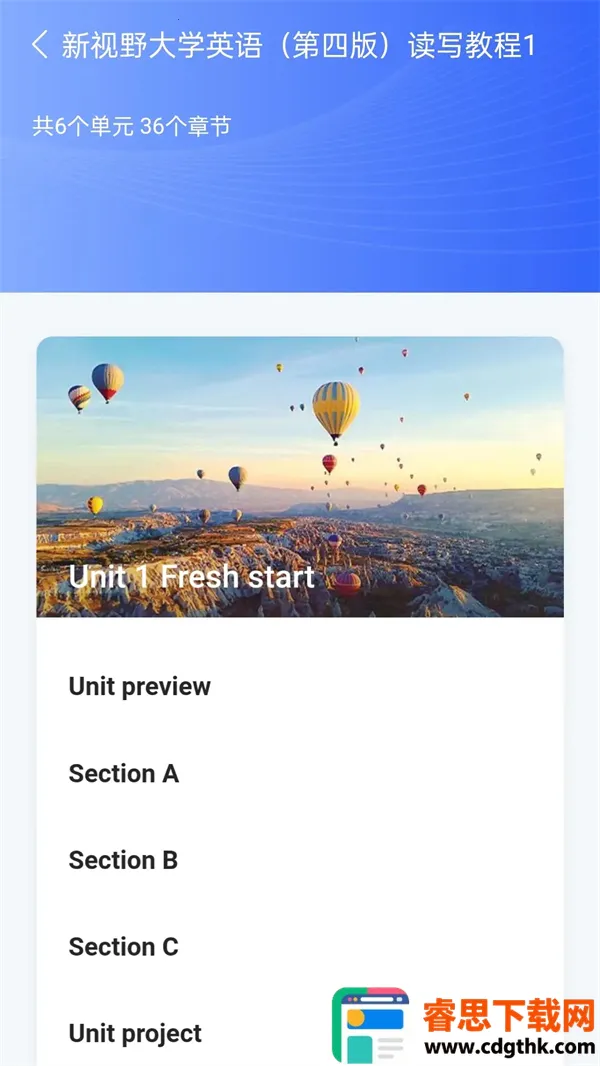600x1066 pixels.
Task: Go back using the top-left arrow
Action: pyautogui.click(x=40, y=46)
